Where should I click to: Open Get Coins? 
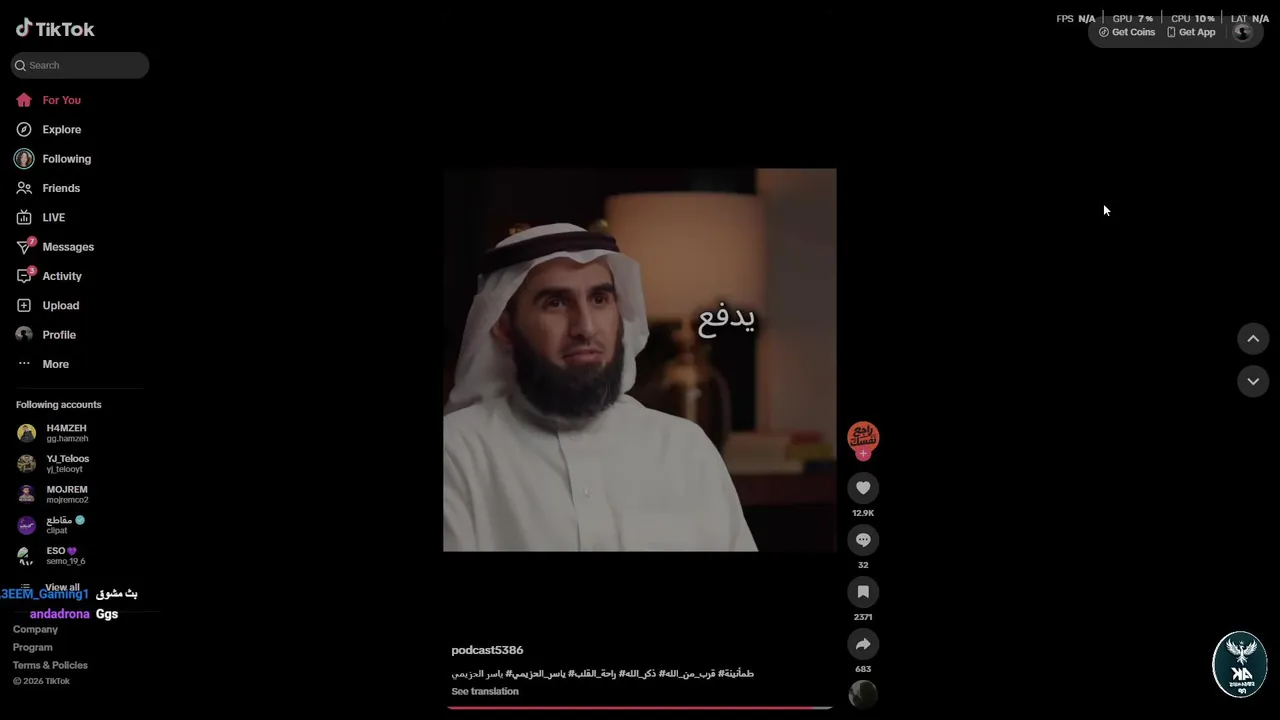point(1127,32)
